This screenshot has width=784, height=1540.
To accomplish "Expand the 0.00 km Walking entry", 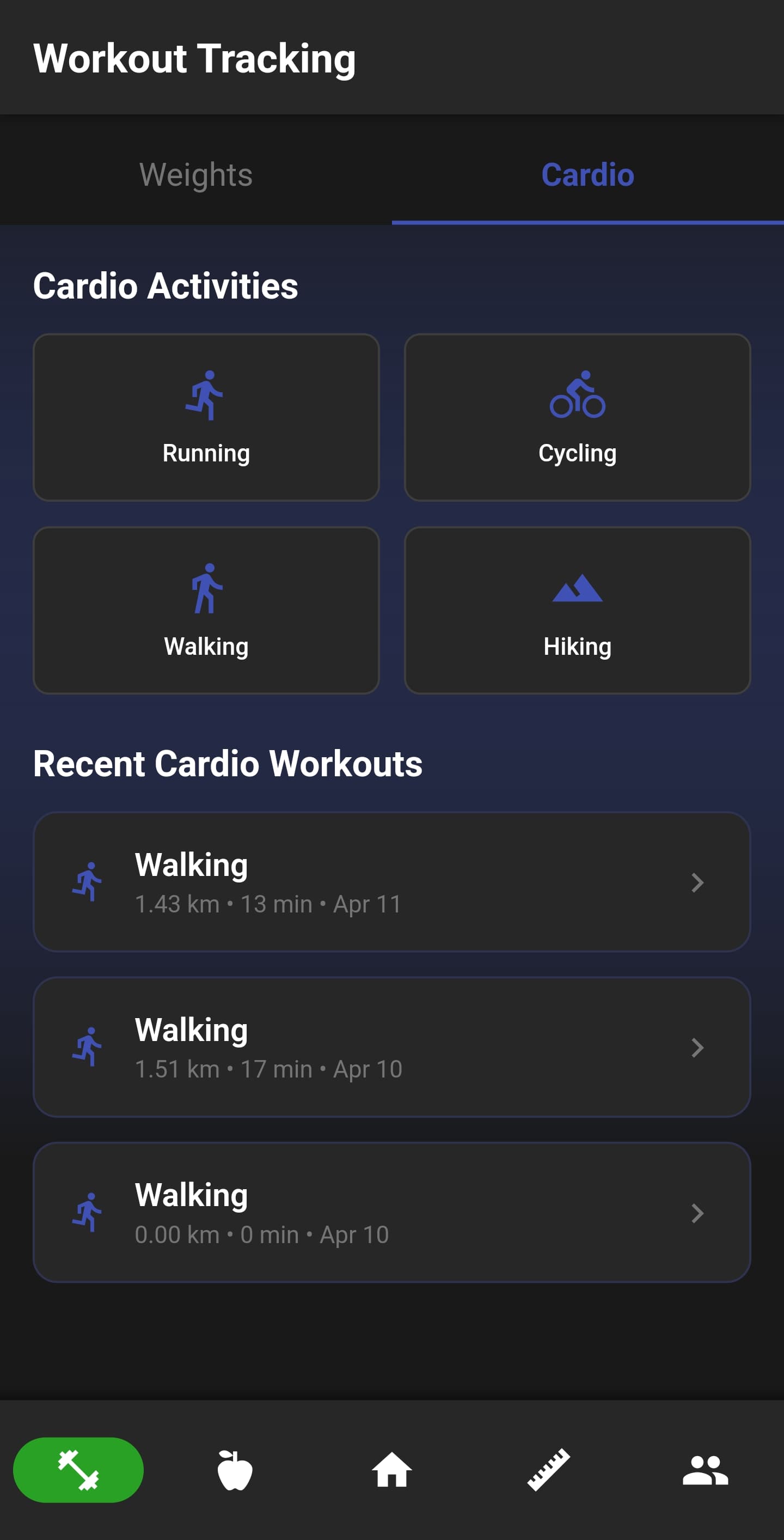I will [x=698, y=1214].
